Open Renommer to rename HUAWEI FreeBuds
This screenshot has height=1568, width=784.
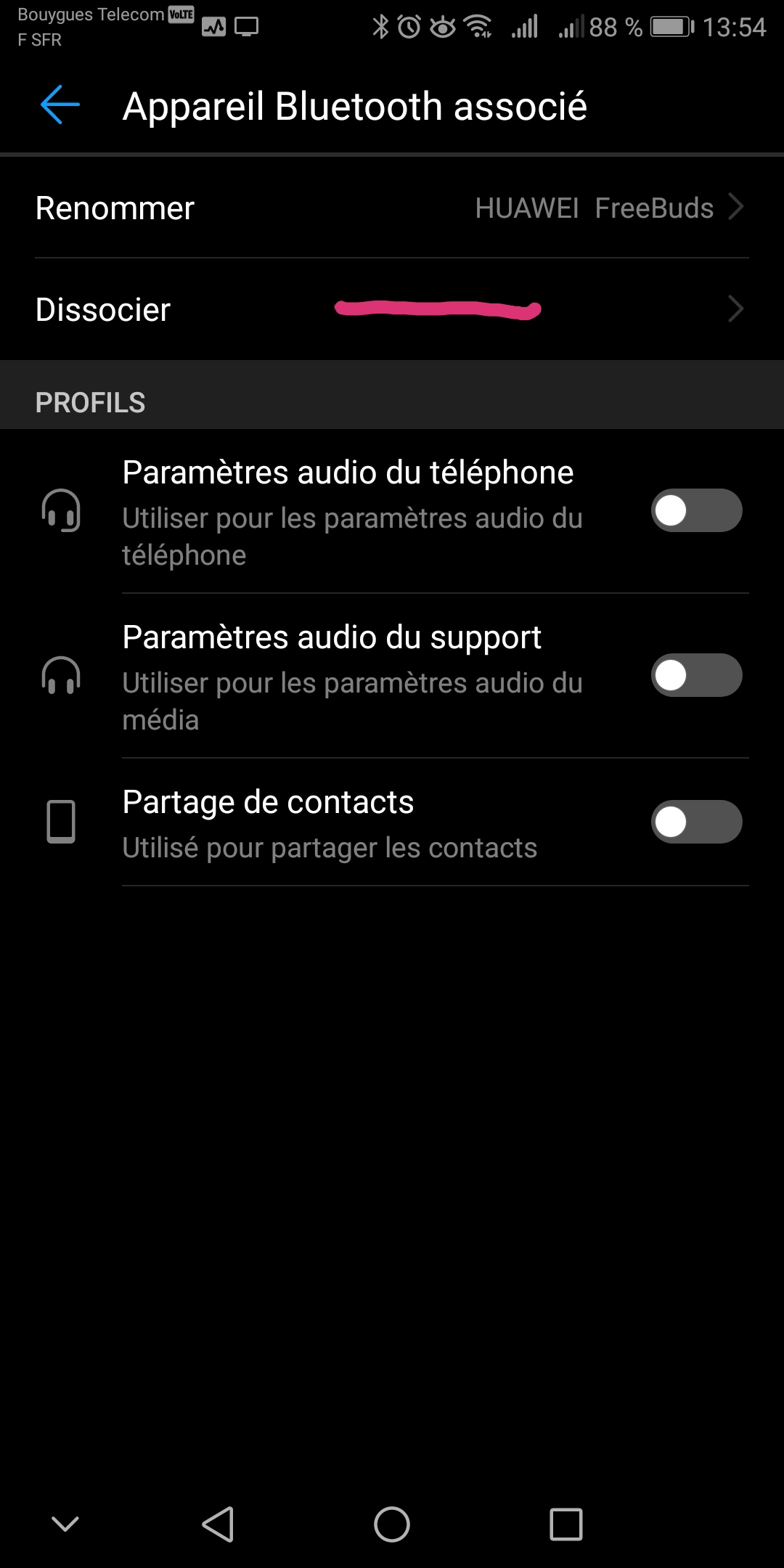pyautogui.click(x=392, y=208)
